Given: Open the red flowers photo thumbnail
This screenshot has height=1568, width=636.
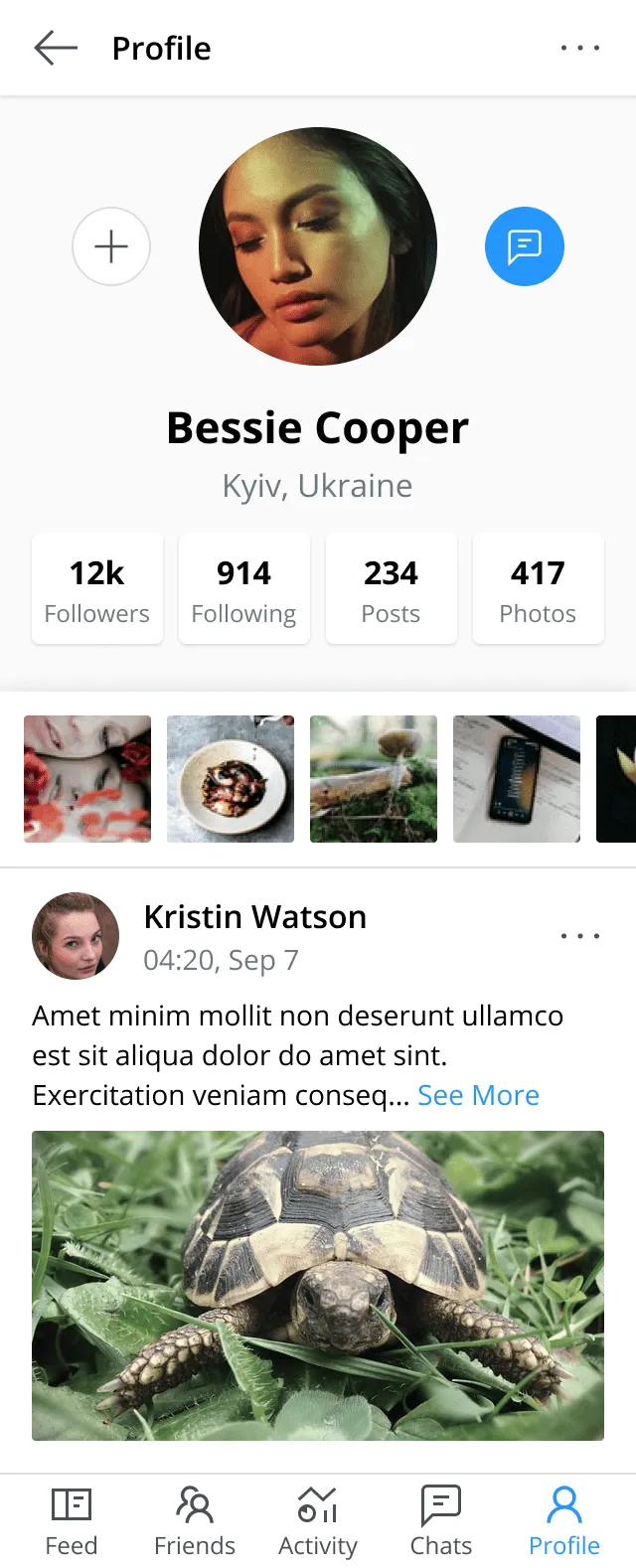Looking at the screenshot, I should 87,779.
